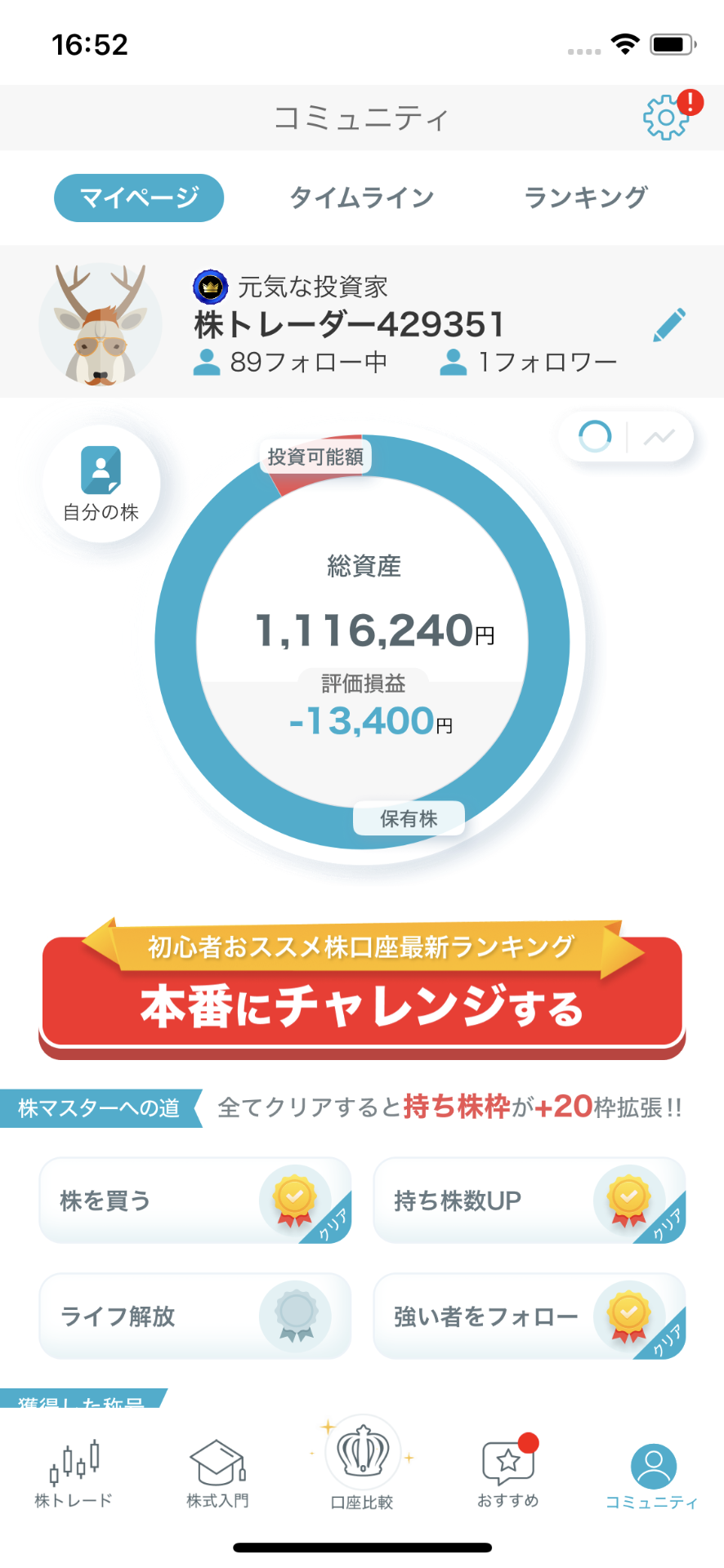
Task: Open the 89フォロー中 list
Action: 291,362
